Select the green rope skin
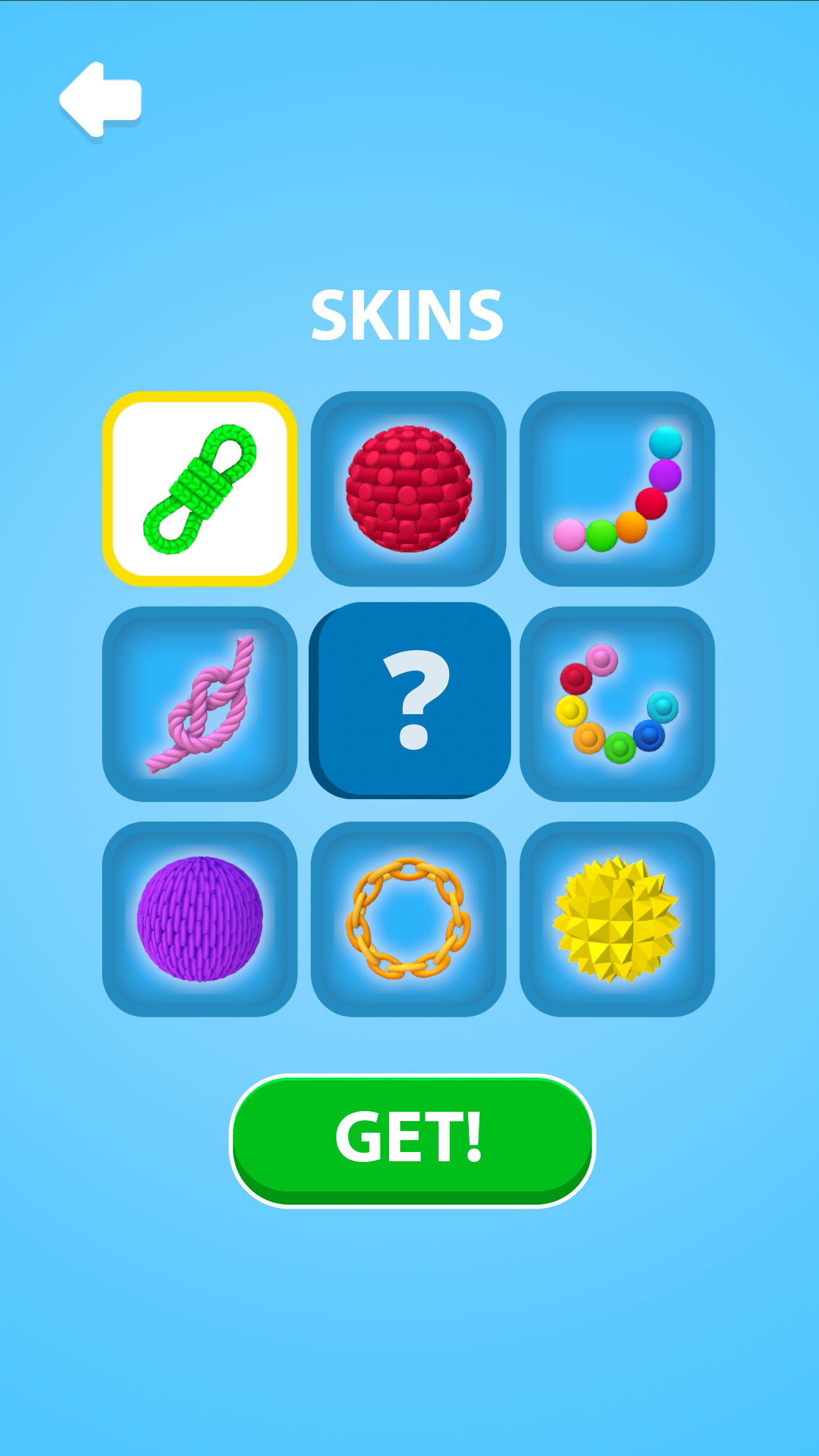Screen dimensions: 819x1456 (200, 489)
